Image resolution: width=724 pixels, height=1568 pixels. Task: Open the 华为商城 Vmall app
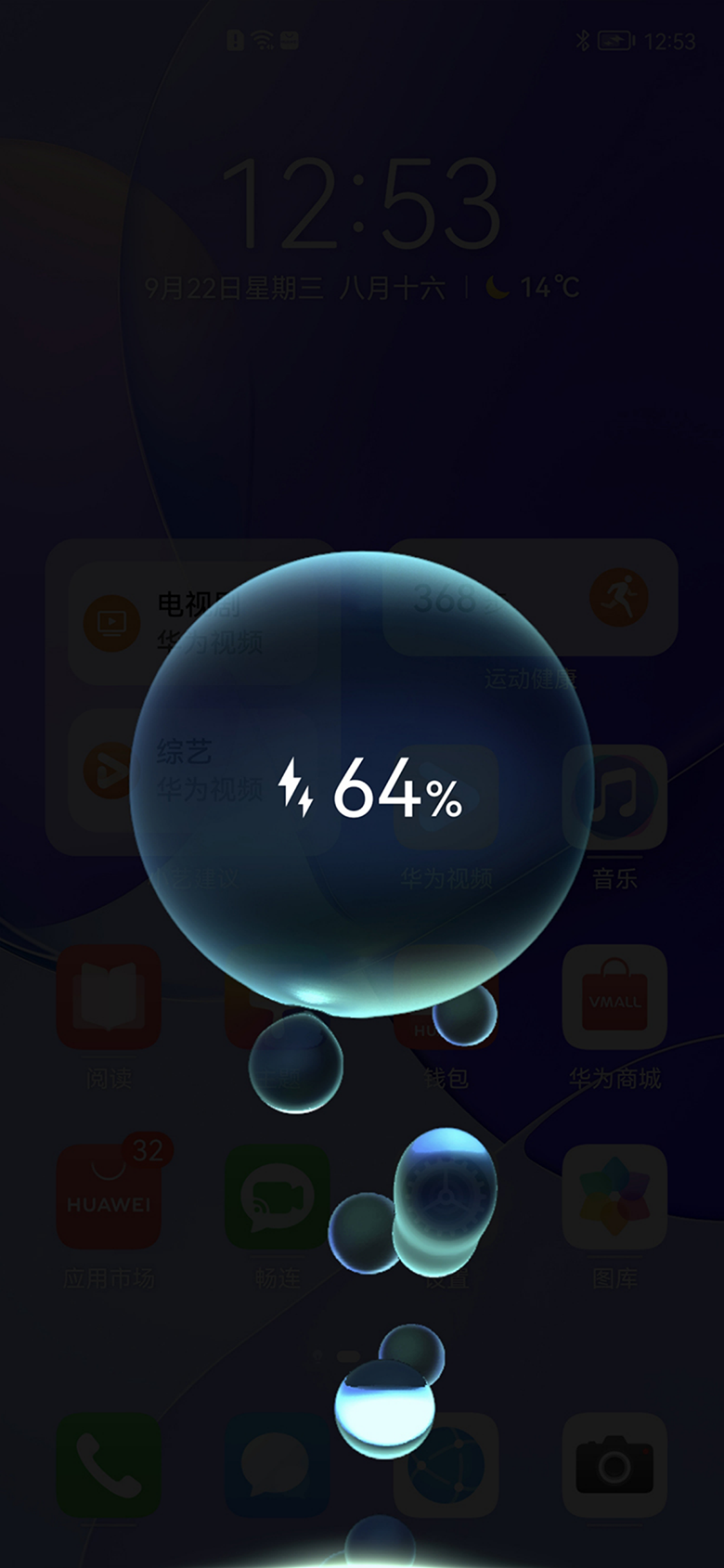coord(614,998)
